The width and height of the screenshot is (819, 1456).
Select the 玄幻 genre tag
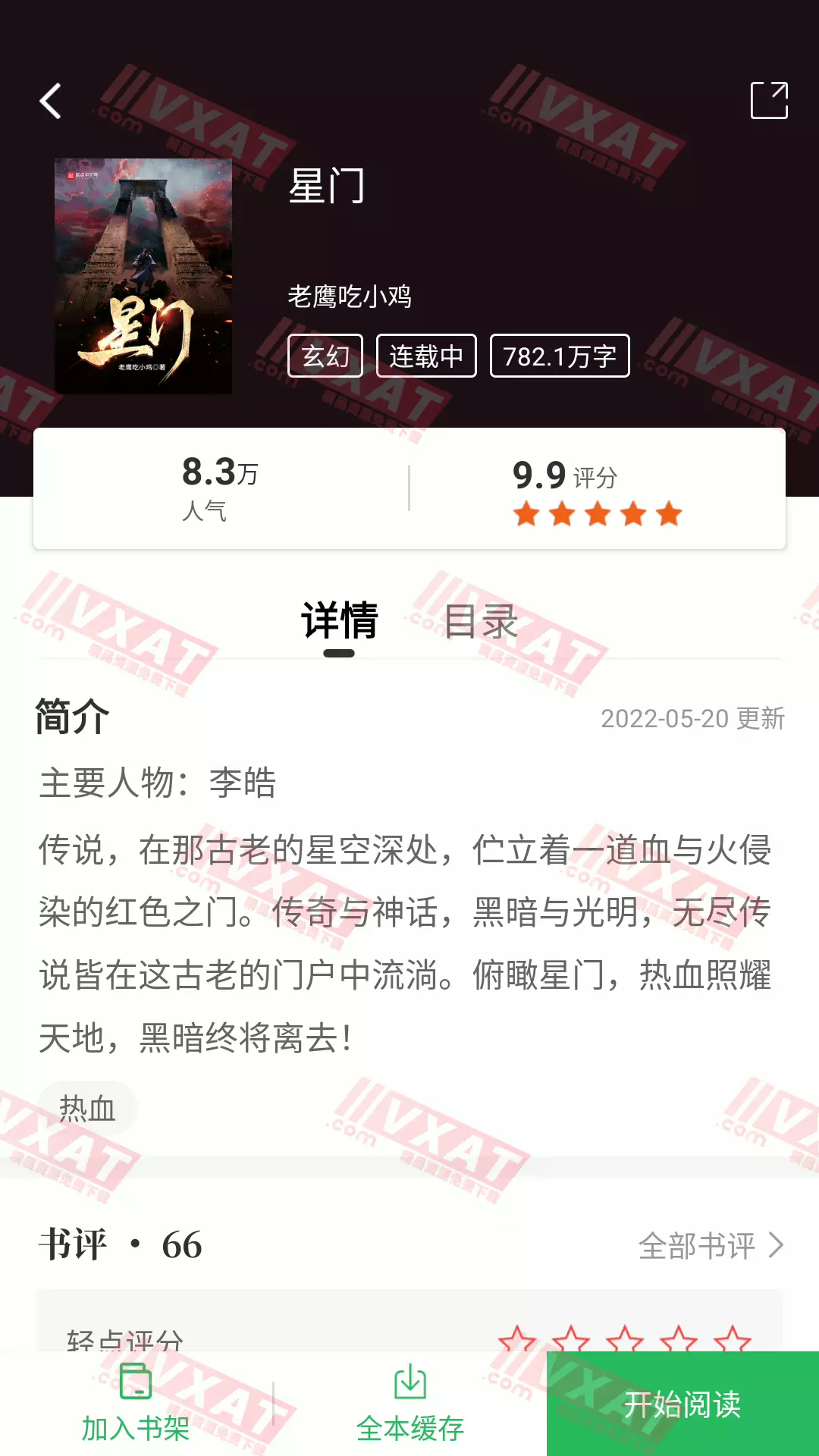click(325, 356)
